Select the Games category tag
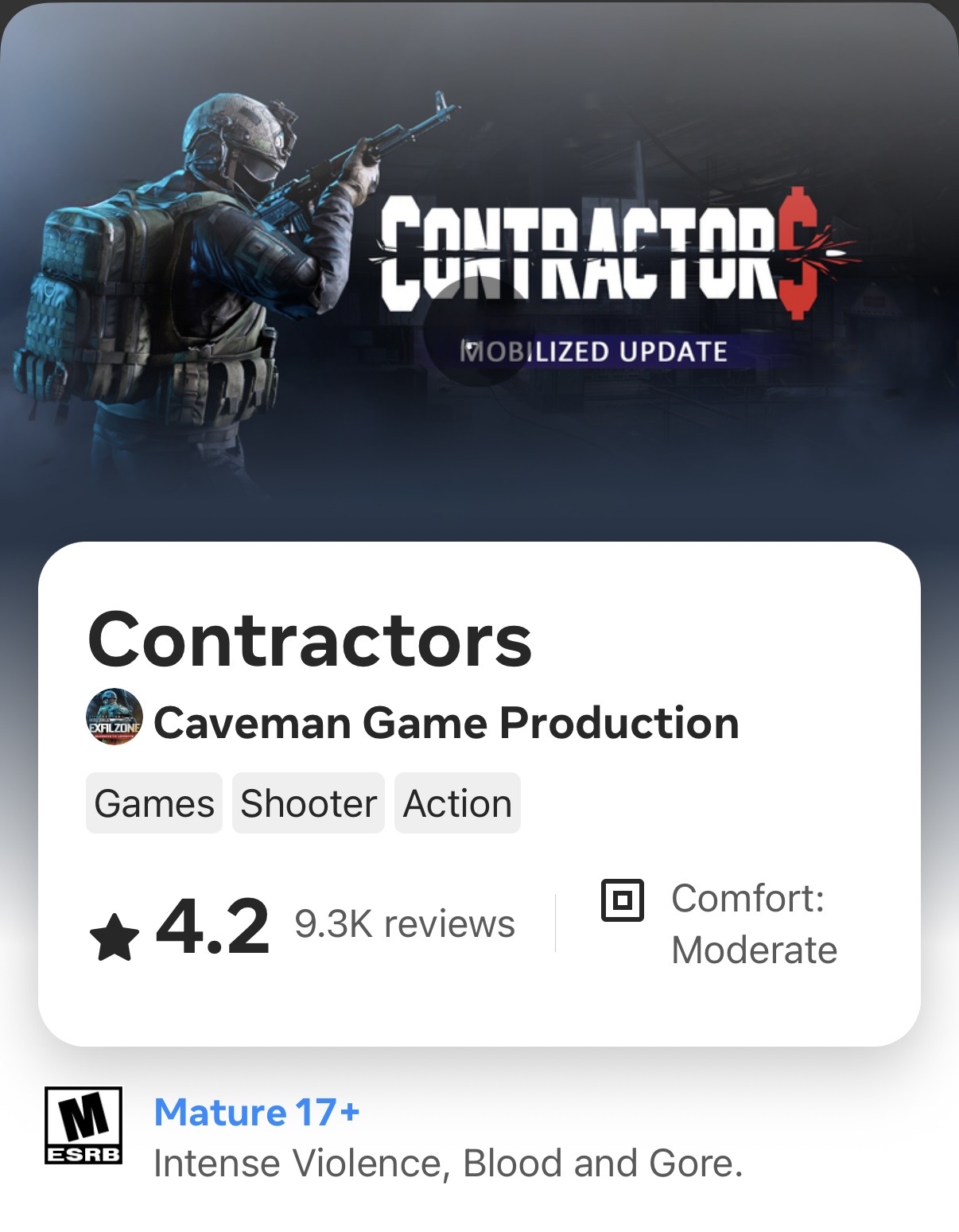The width and height of the screenshot is (959, 1232). point(153,803)
